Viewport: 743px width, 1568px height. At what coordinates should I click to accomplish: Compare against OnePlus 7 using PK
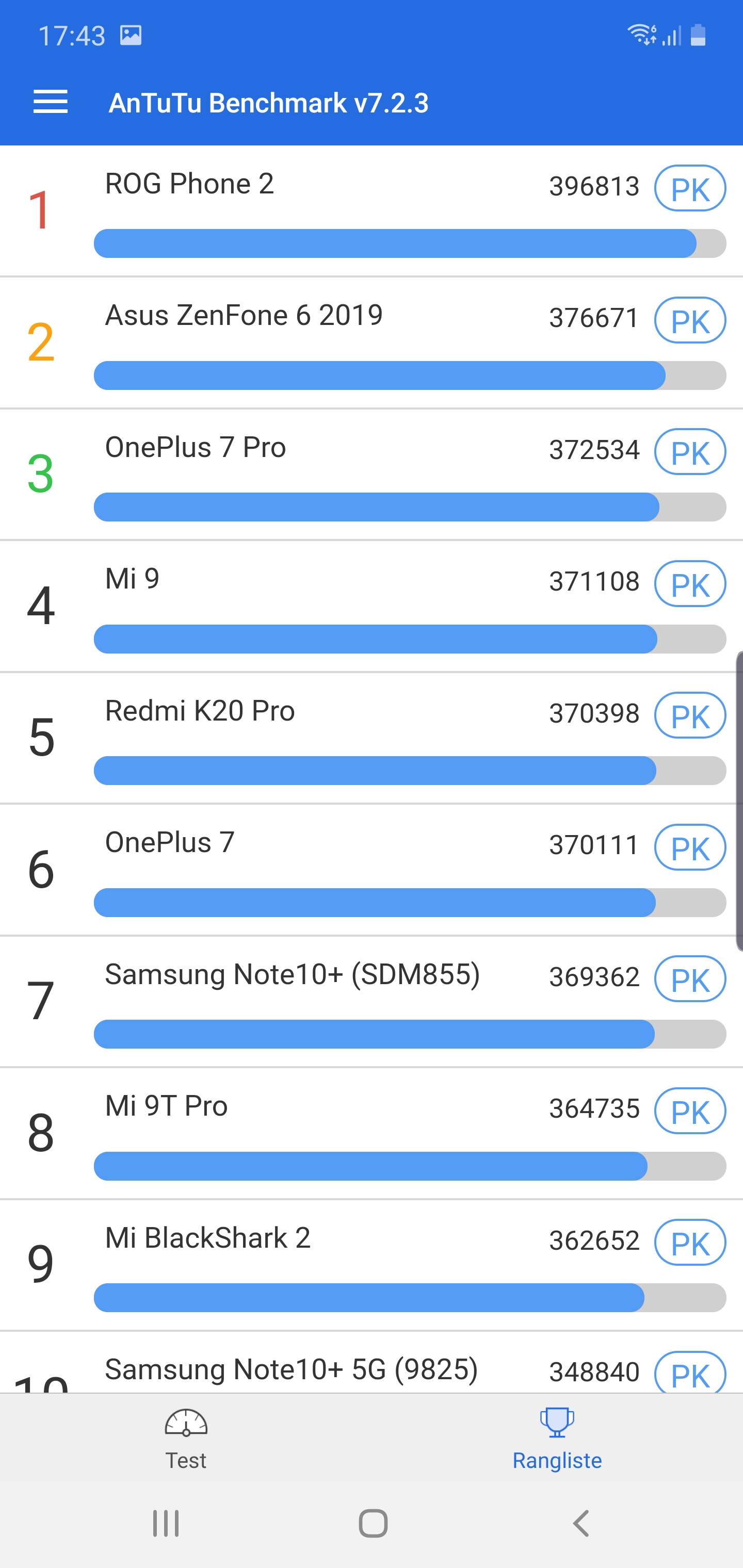coord(689,847)
